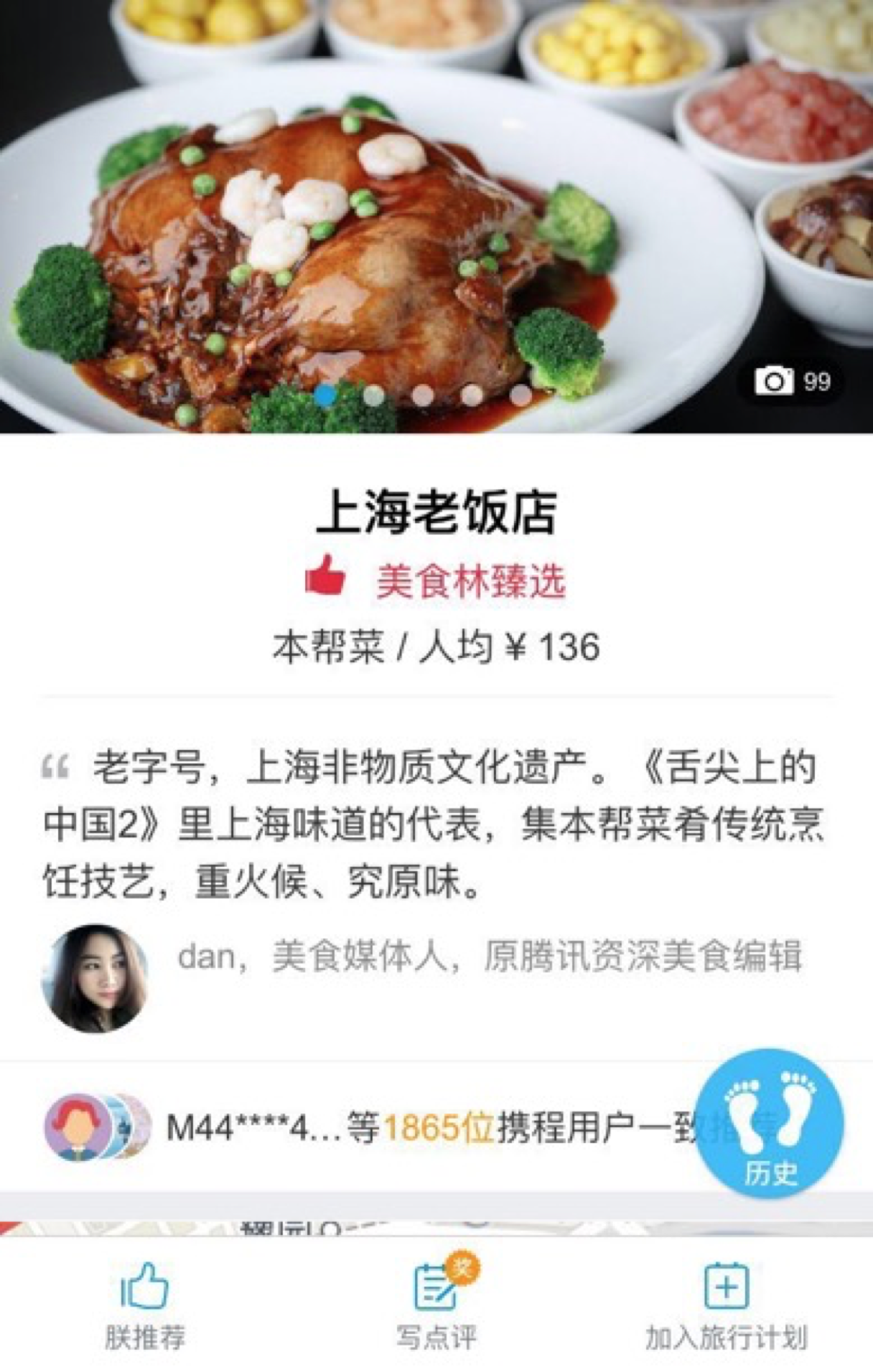Open the 99-photo gallery camera badge
The image size is (873, 1372).
pyautogui.click(x=792, y=381)
